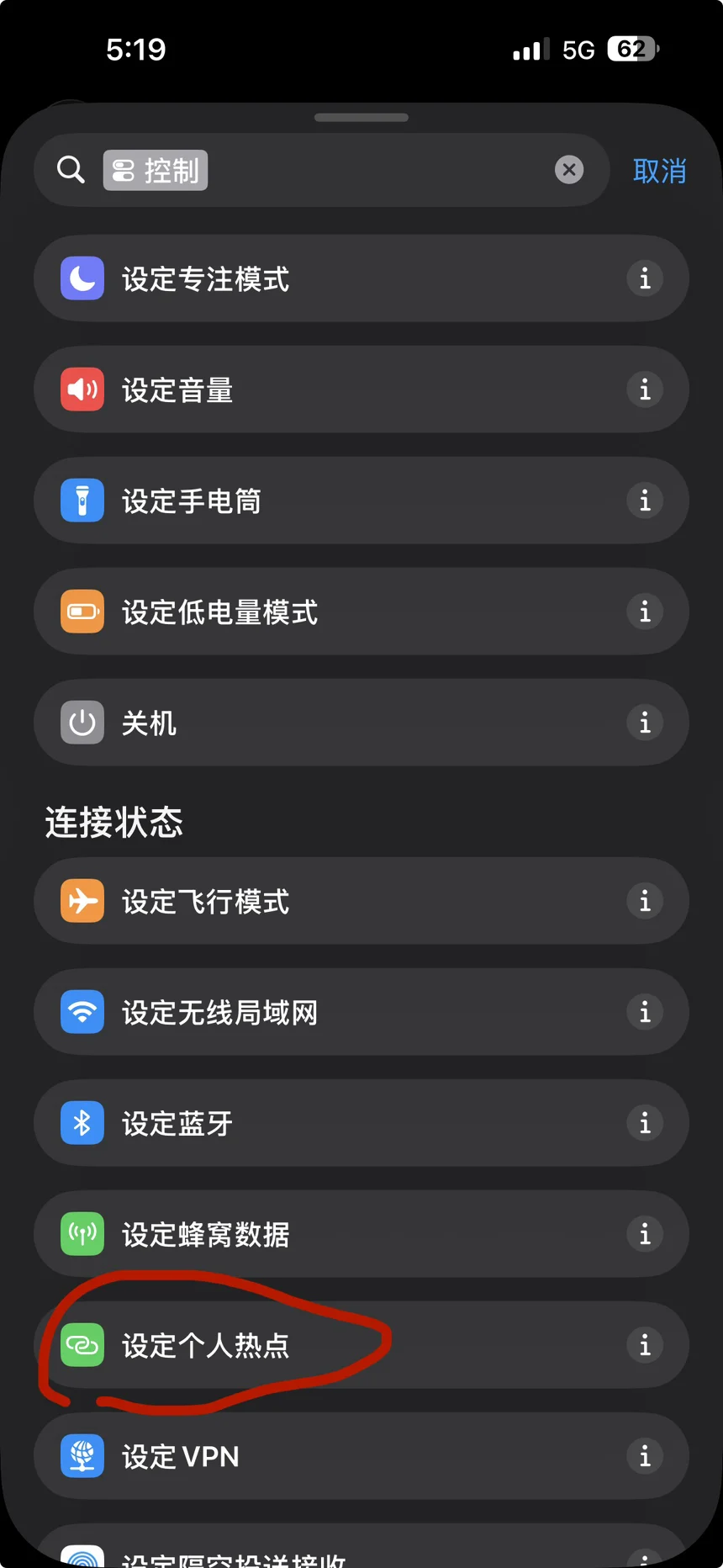The image size is (723, 1568).
Task: Add the 设定蓝牙 action
Action: point(361,1123)
